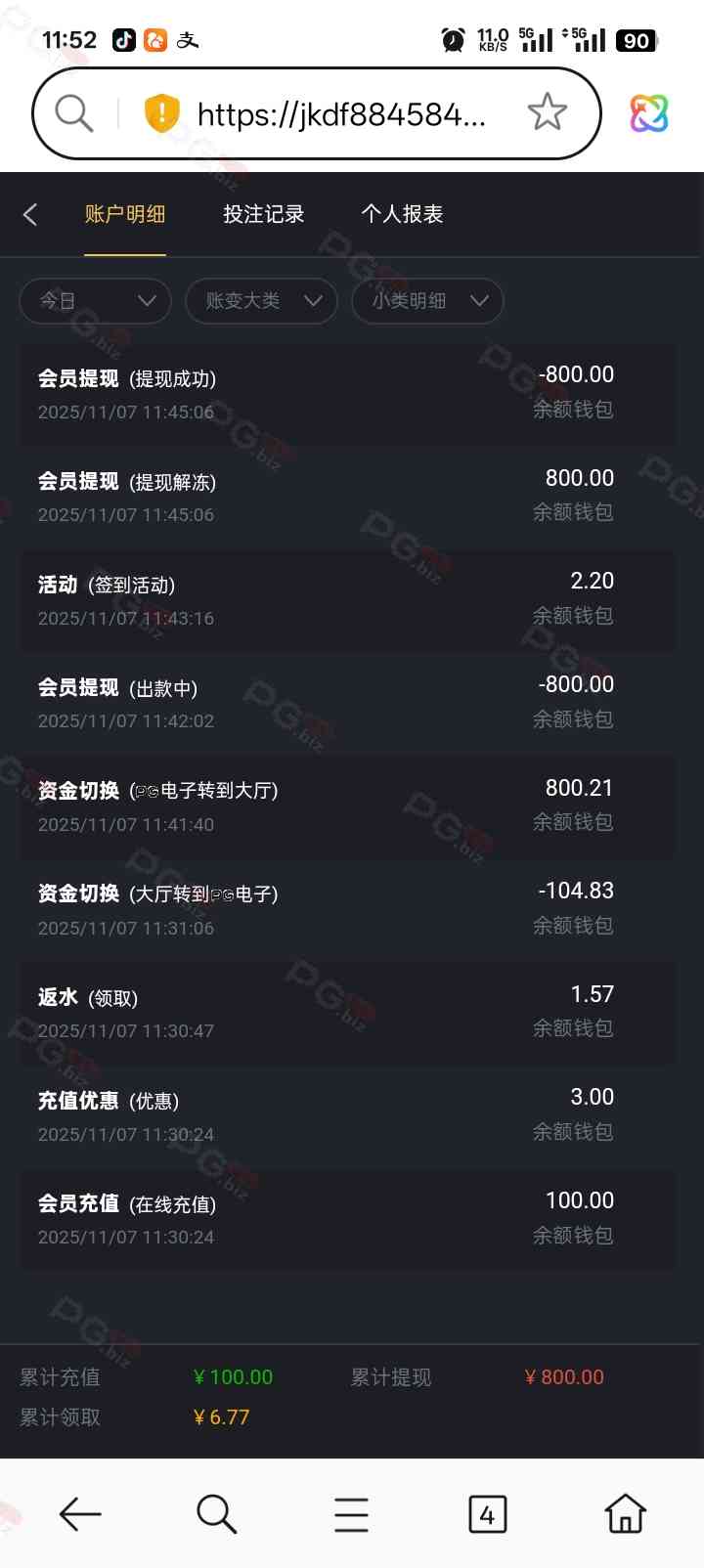This screenshot has width=704, height=1568.
Task: Open browser search from bottom toolbar
Action: (216, 1514)
